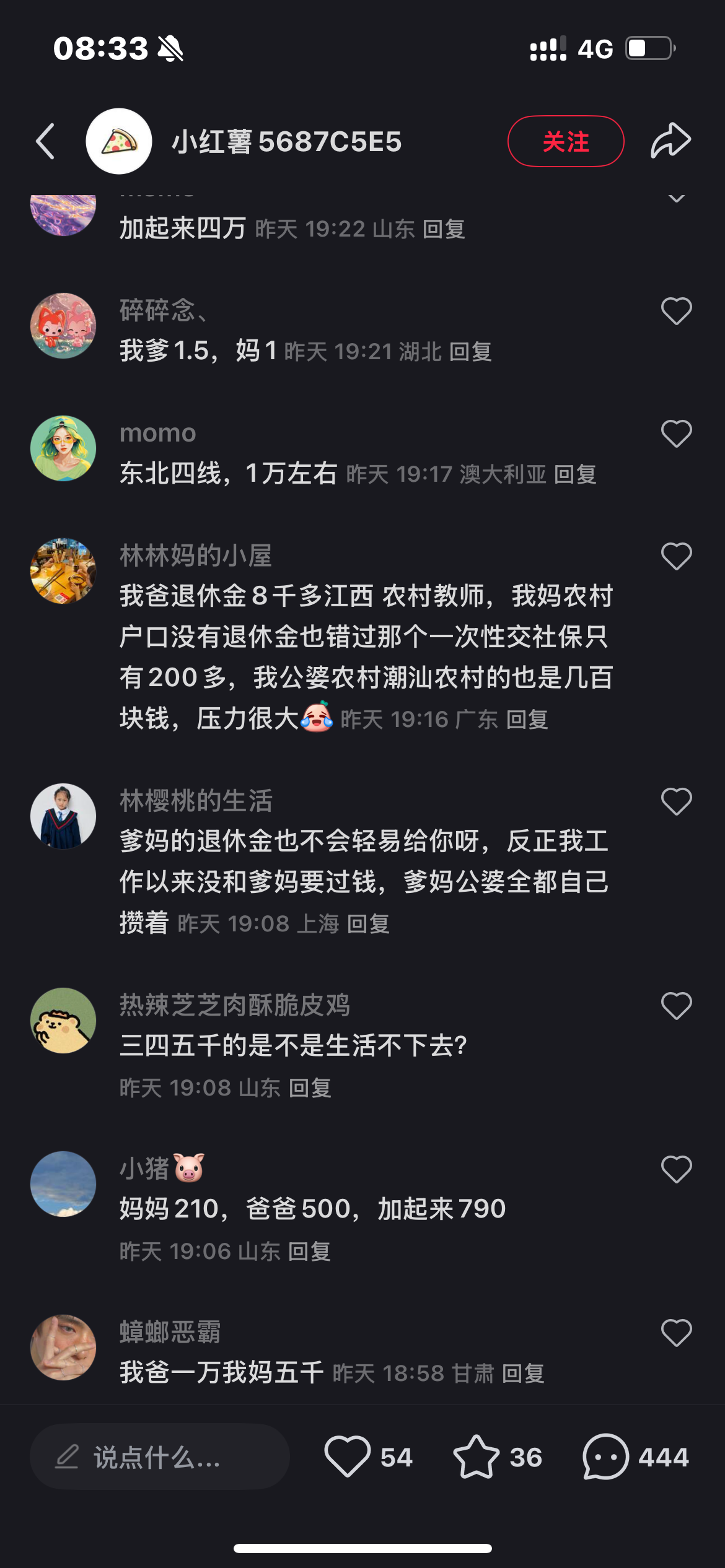
Task: Reply to 碎碎念、's comment via 回复
Action: (470, 352)
